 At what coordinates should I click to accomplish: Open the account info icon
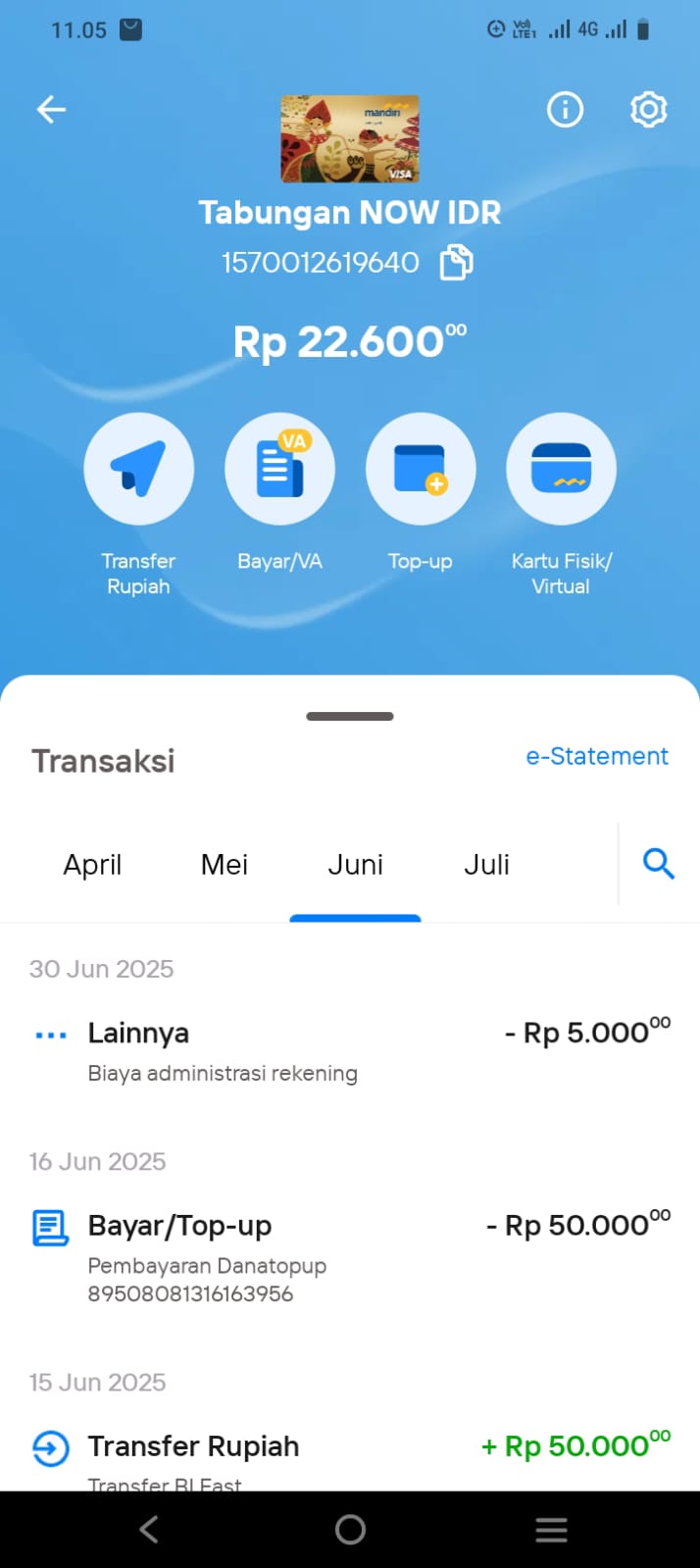pyautogui.click(x=565, y=110)
